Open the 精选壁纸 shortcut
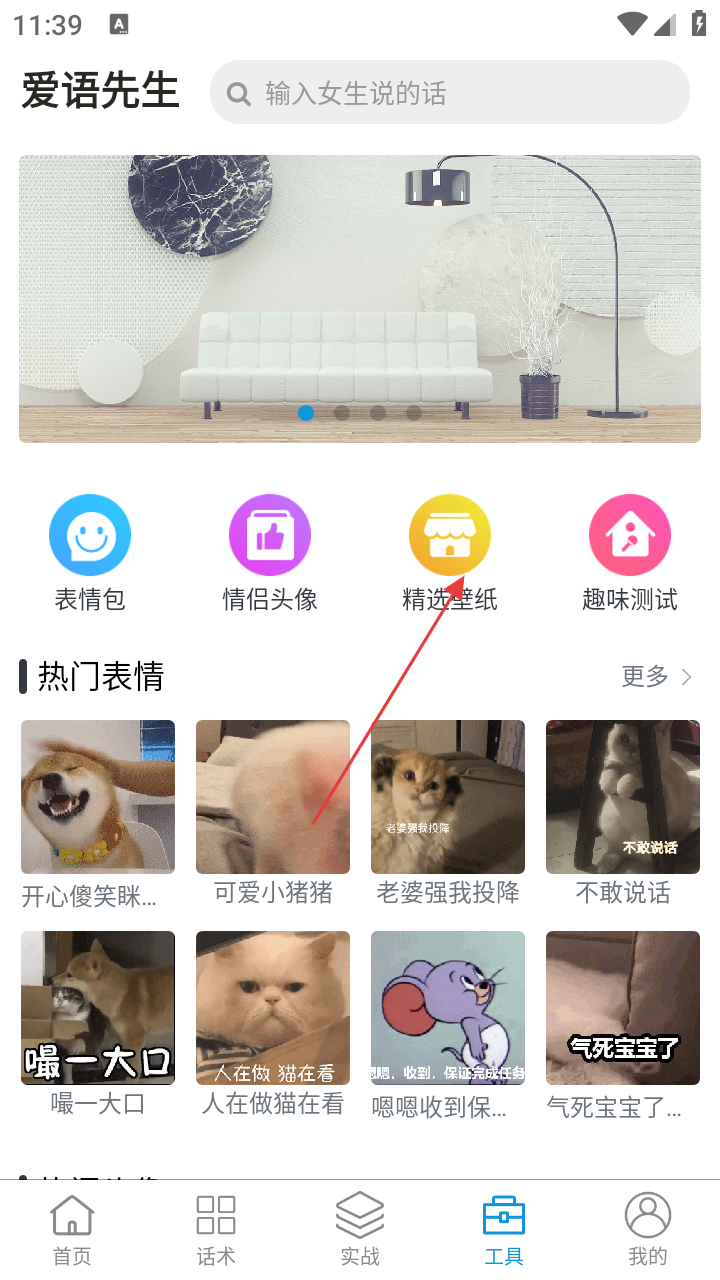Screen dimensions: 720x1280 click(x=450, y=553)
